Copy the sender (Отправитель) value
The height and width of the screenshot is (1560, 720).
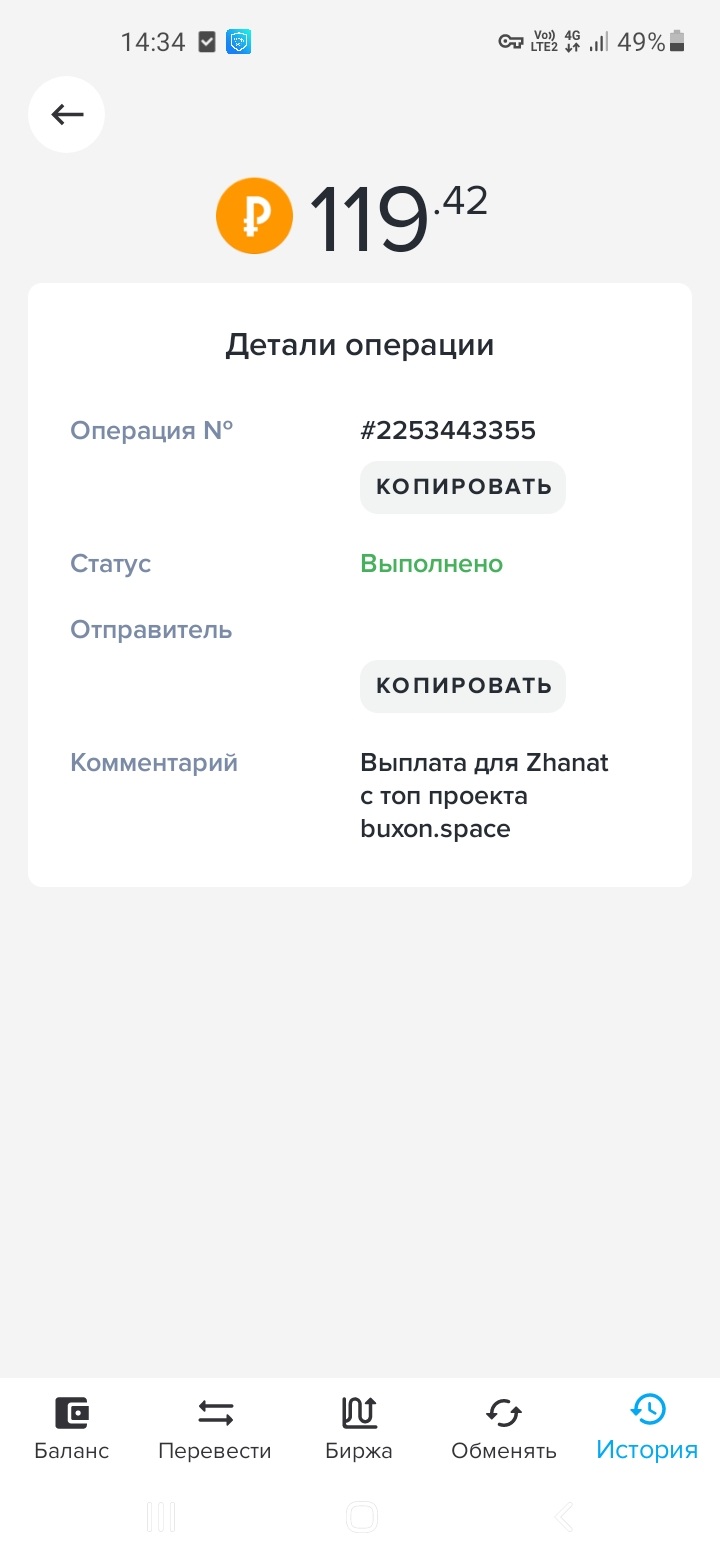[x=463, y=686]
